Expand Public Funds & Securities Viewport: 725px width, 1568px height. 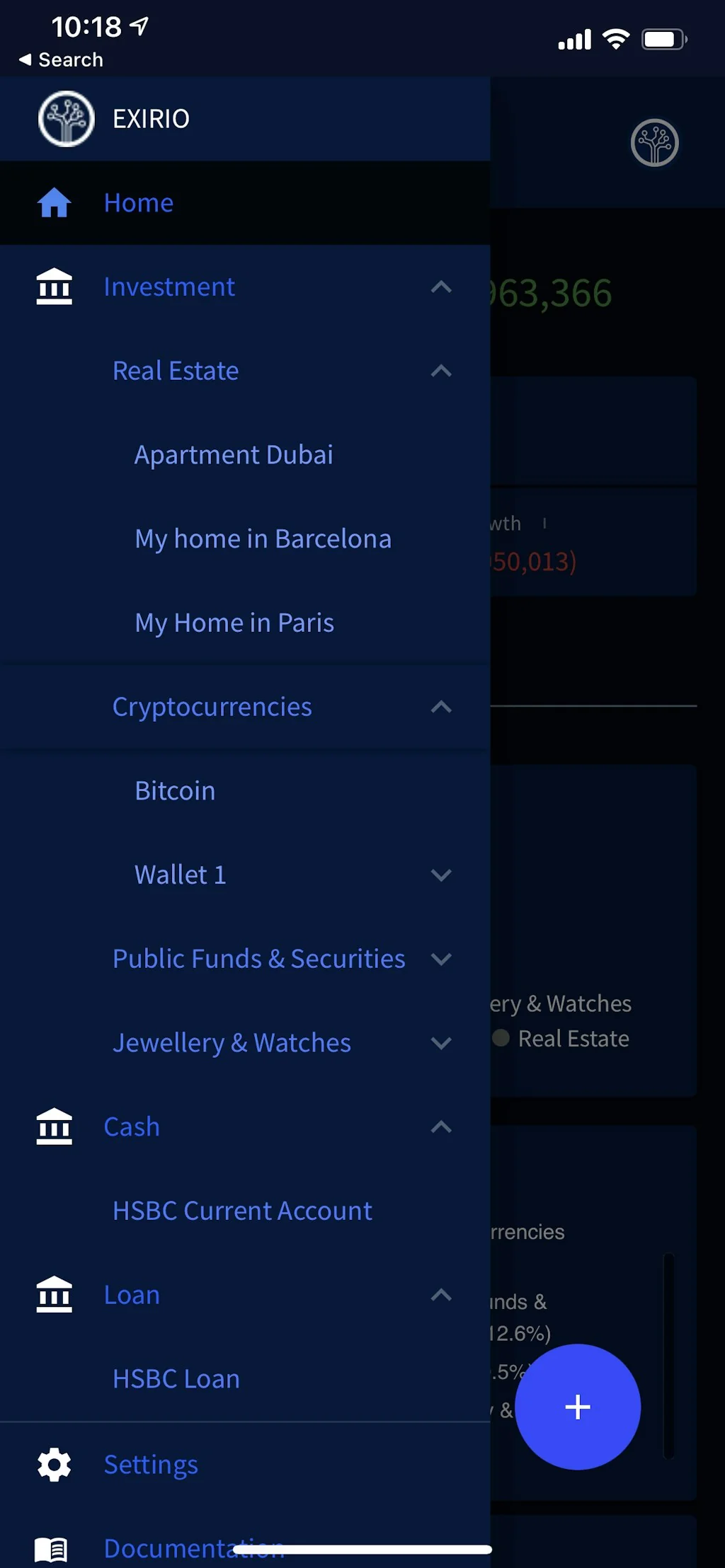[441, 959]
